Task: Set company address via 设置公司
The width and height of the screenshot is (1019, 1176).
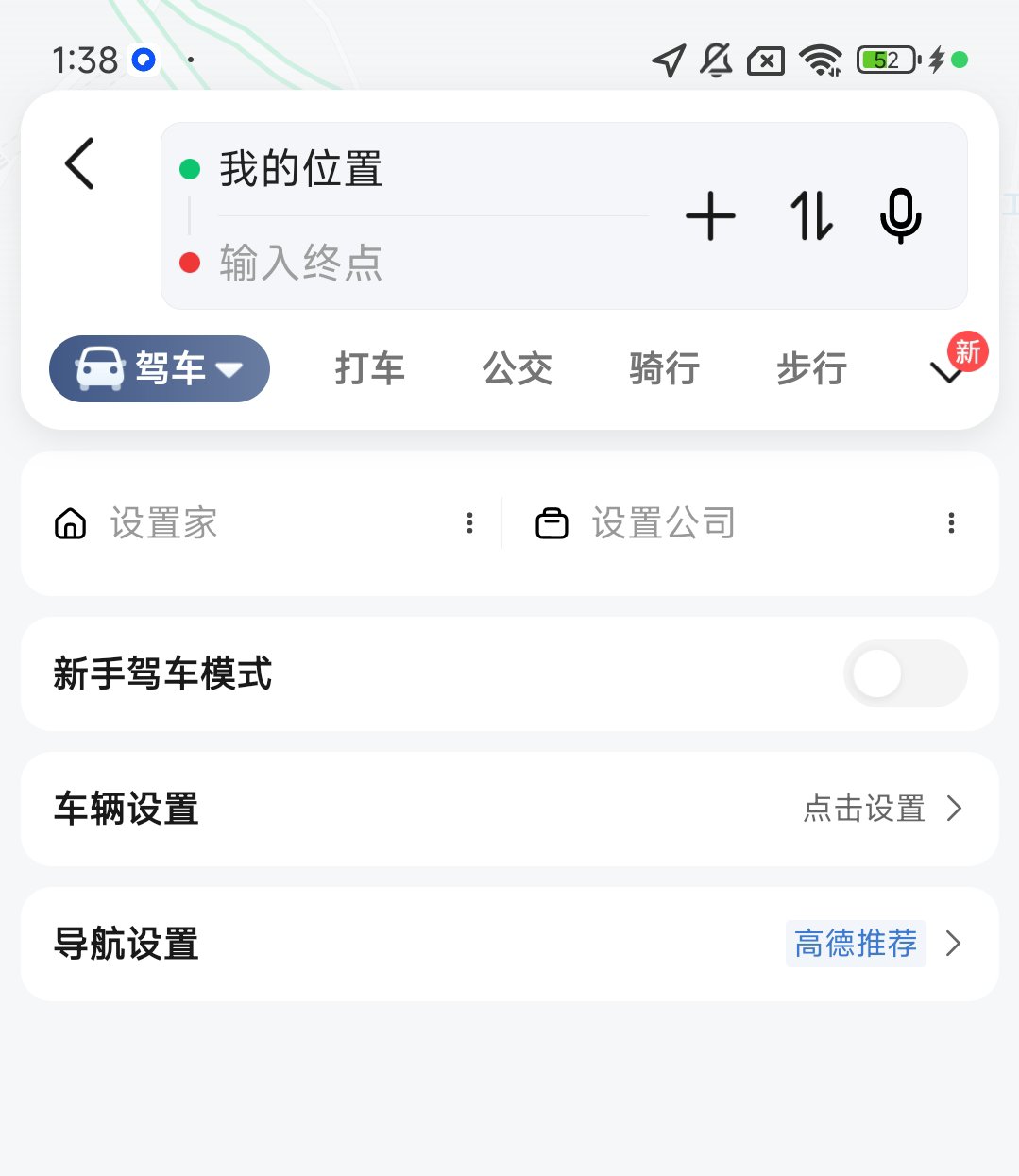Action: (x=663, y=523)
